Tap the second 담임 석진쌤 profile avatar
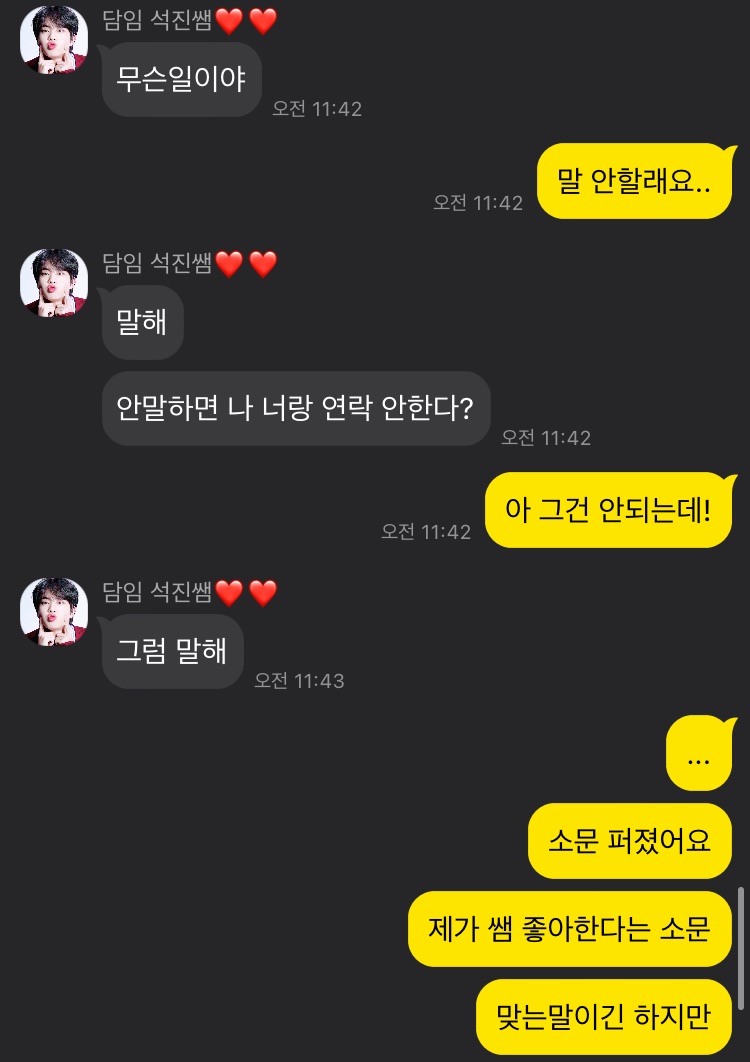The height and width of the screenshot is (1062, 750). click(x=53, y=283)
